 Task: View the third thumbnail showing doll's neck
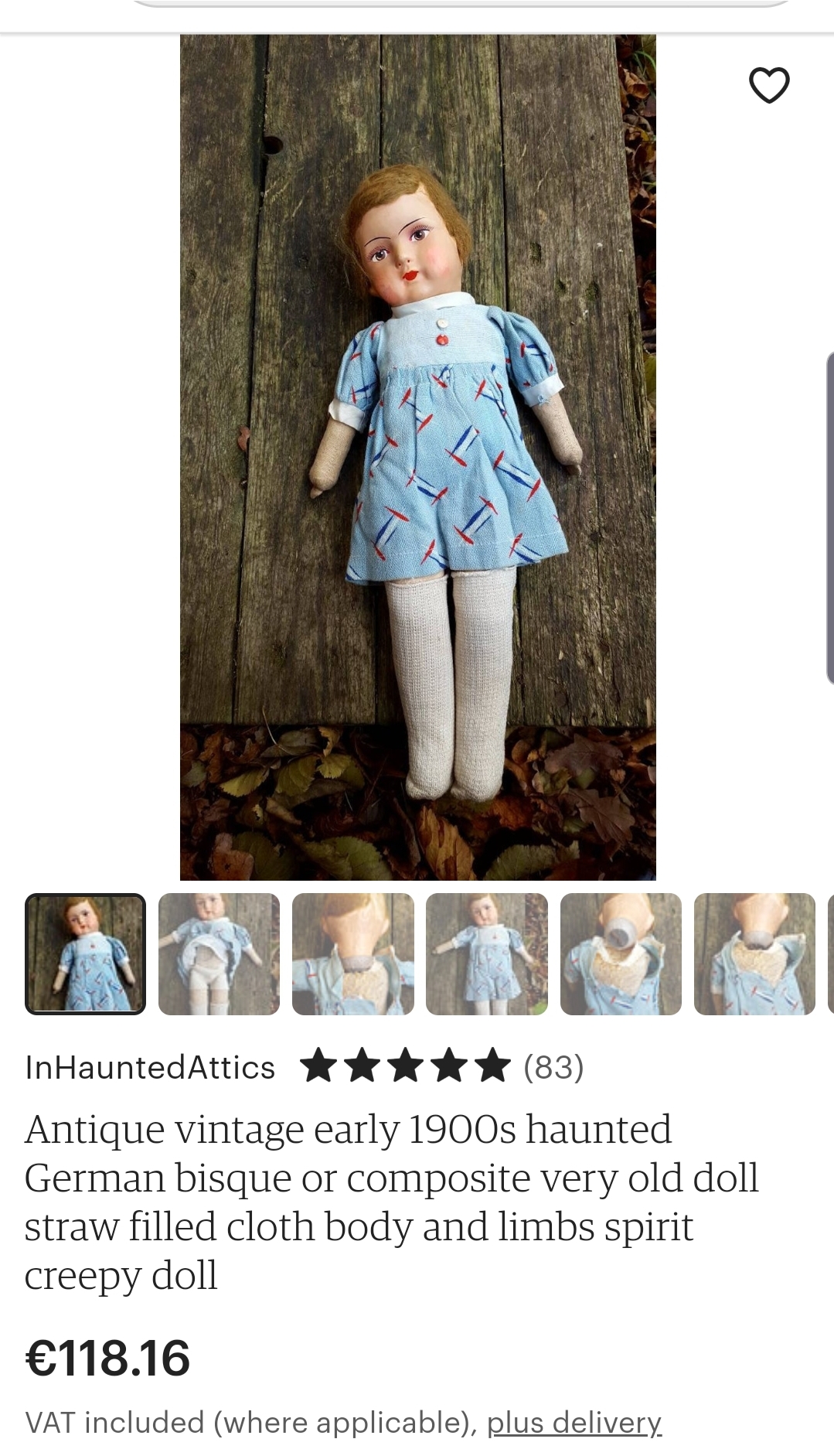click(x=352, y=953)
